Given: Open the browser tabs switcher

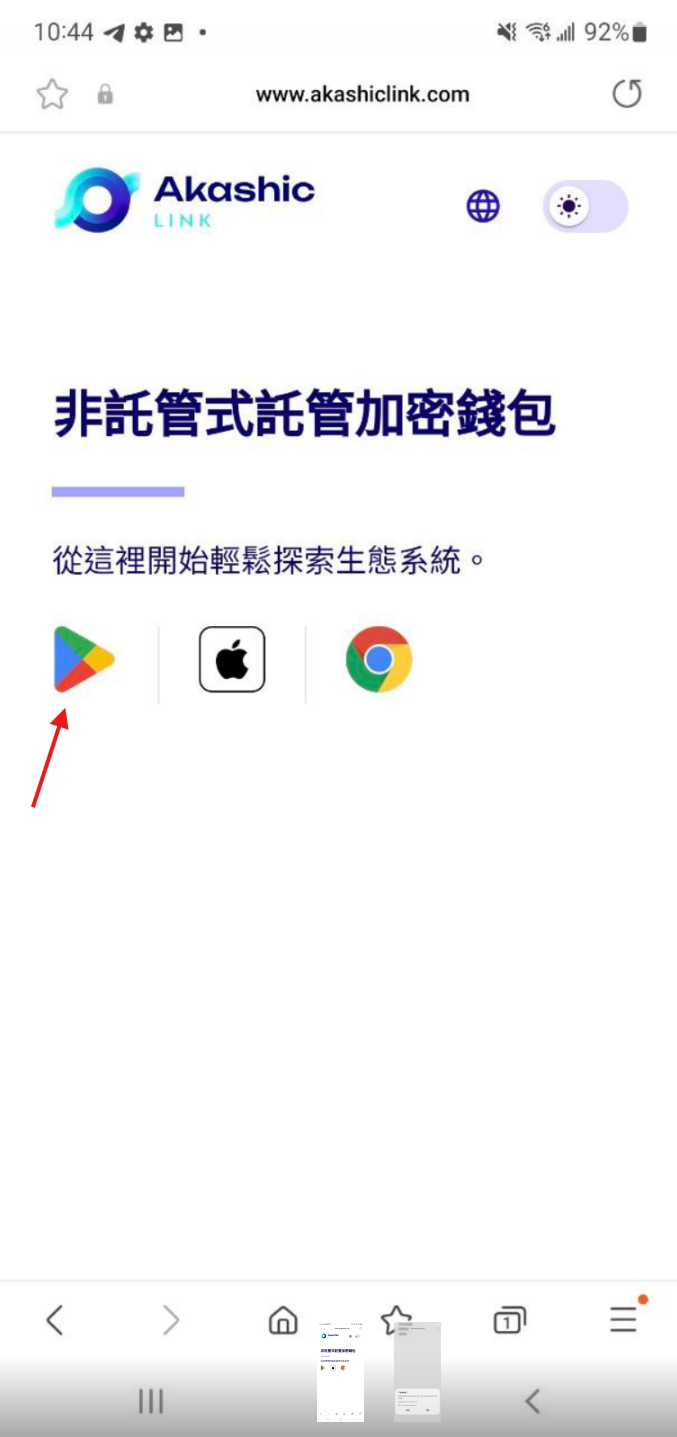Looking at the screenshot, I should pyautogui.click(x=509, y=1320).
